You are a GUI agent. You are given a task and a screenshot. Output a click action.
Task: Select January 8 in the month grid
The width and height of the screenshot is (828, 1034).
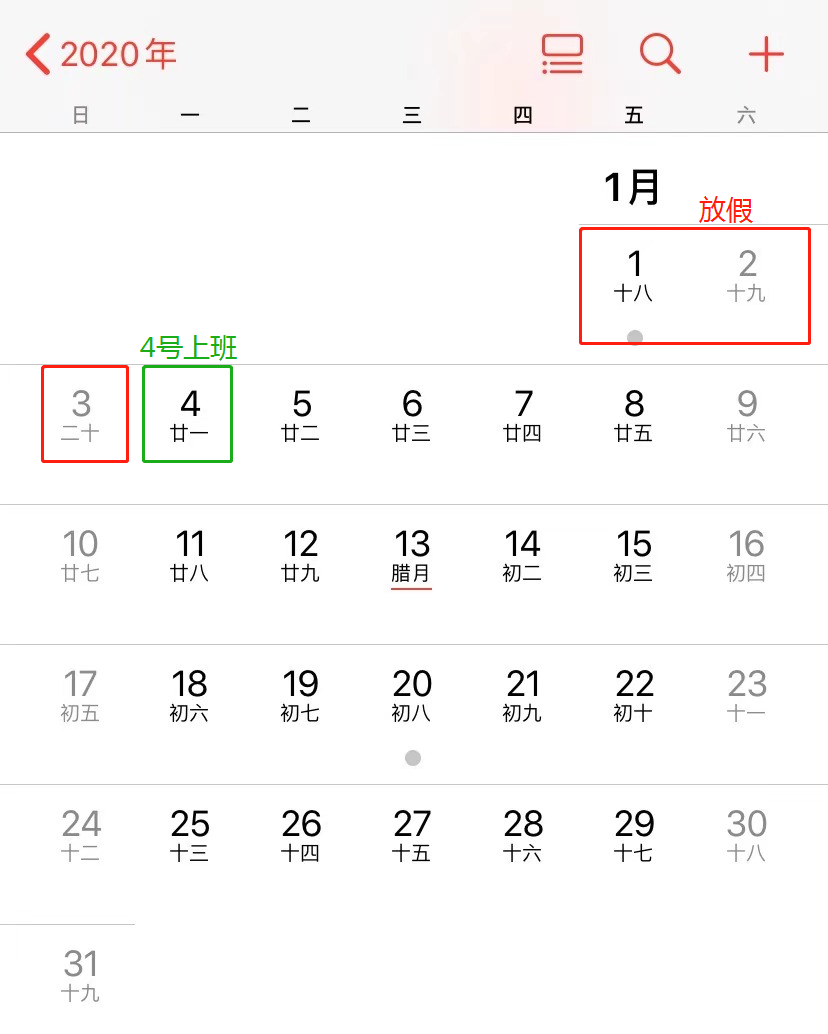634,414
